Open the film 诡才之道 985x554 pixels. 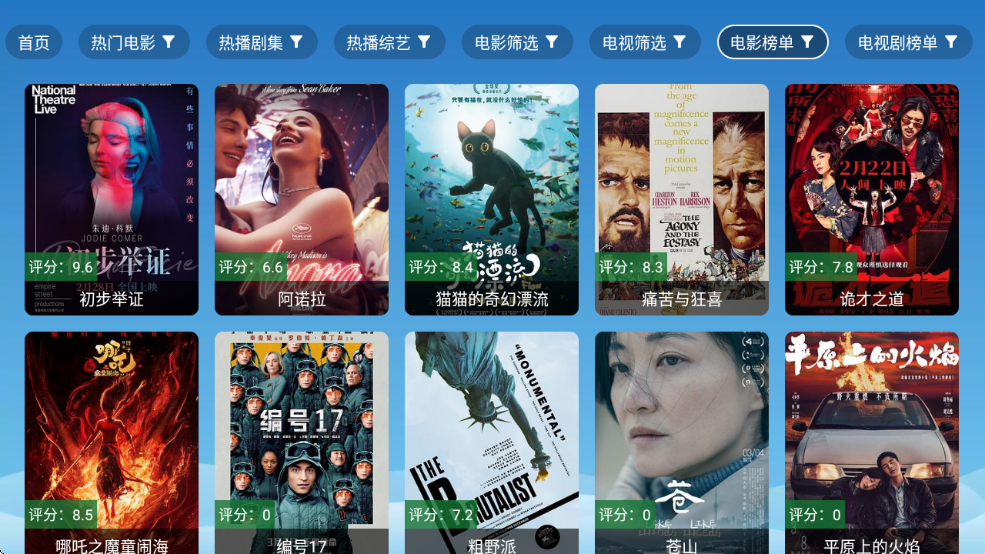871,199
